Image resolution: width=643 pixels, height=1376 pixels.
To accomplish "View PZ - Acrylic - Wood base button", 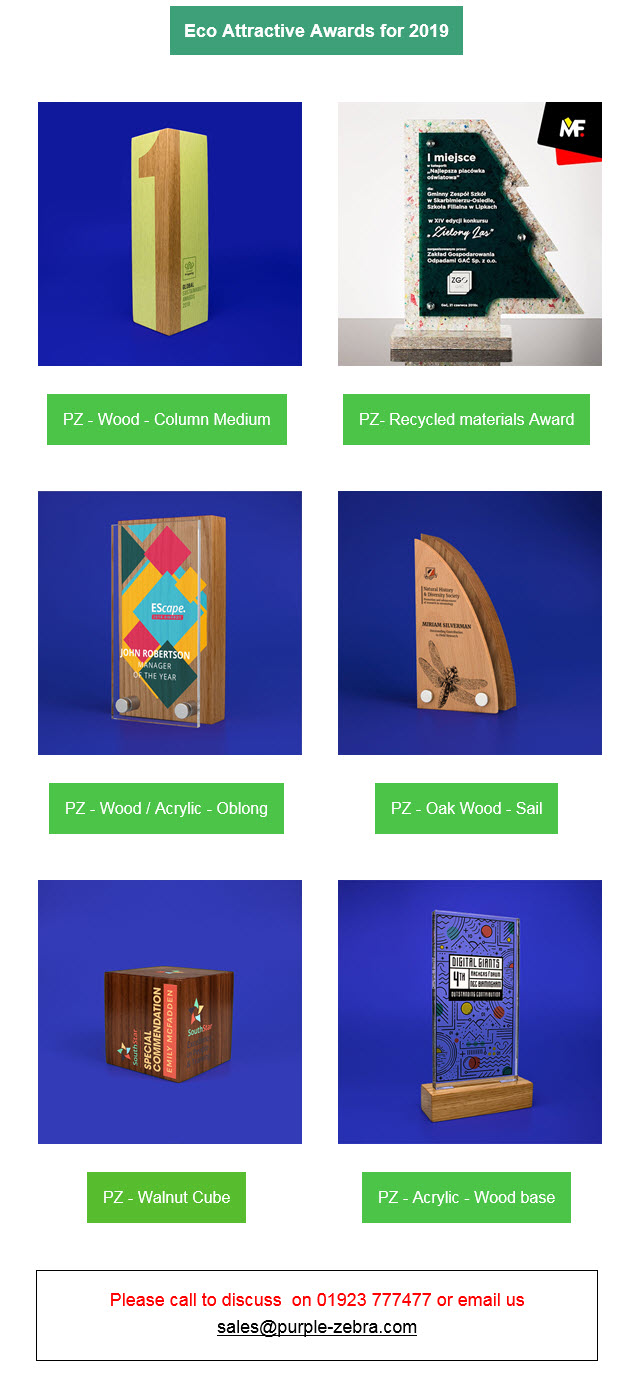I will pos(466,1197).
